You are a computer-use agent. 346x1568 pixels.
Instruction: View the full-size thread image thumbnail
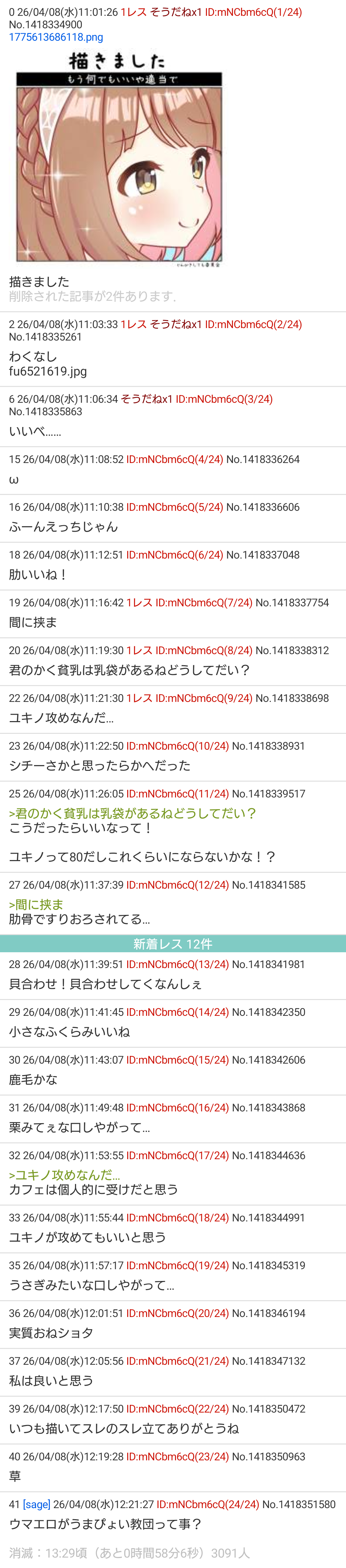pos(119,159)
